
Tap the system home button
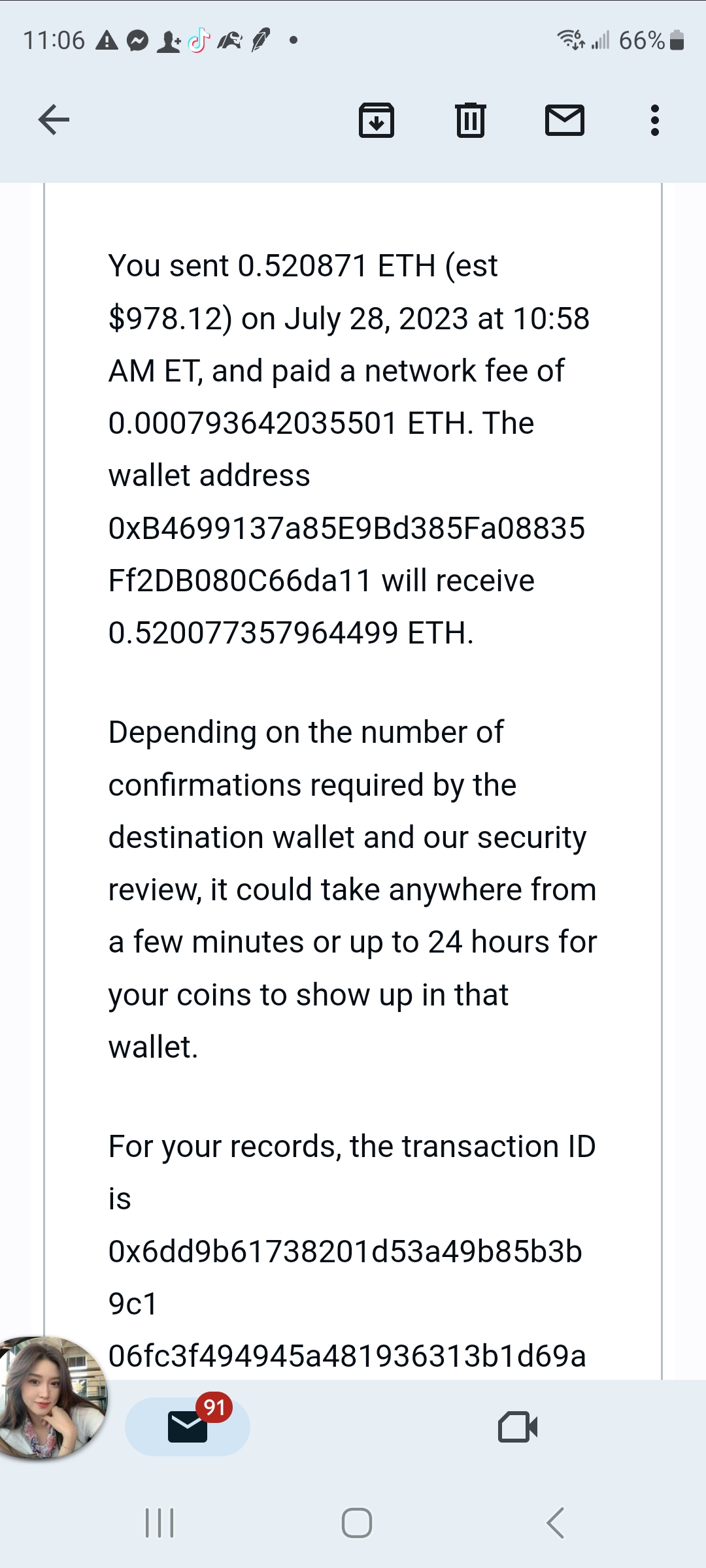(x=356, y=1523)
